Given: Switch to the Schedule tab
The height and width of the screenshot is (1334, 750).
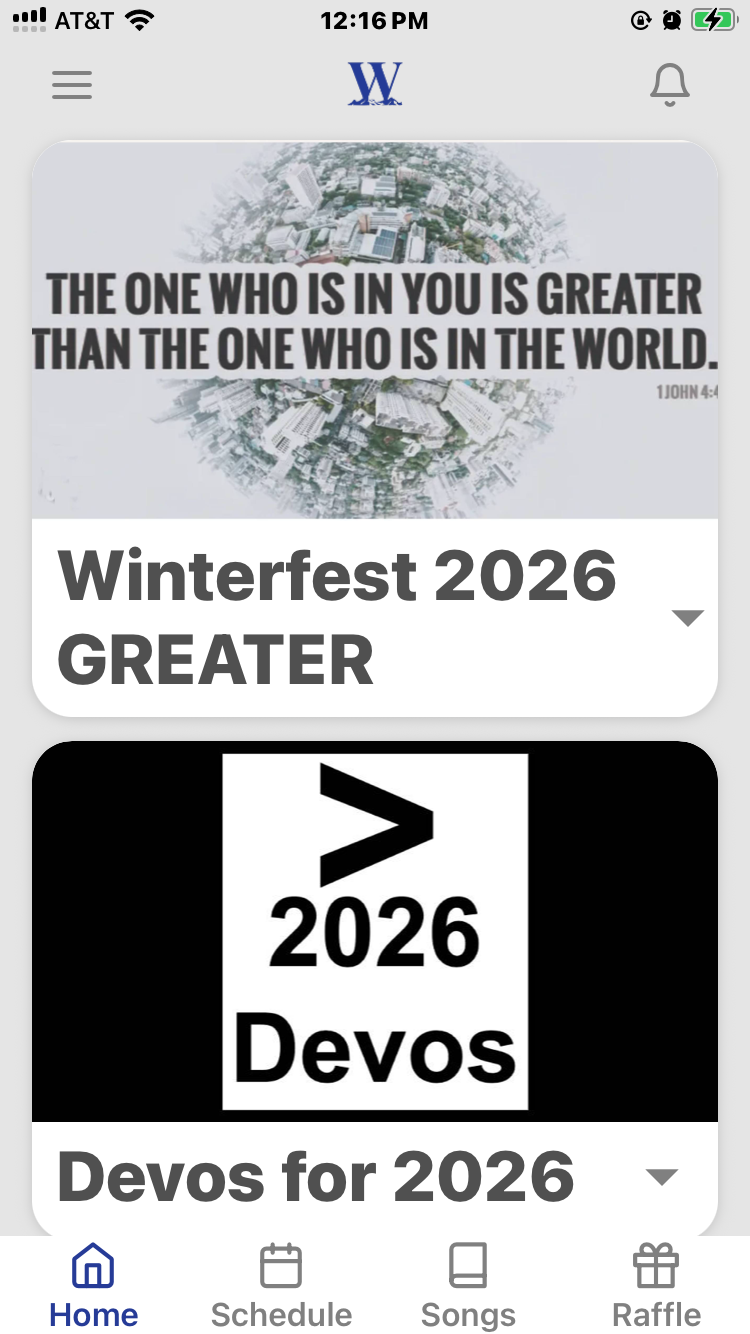Looking at the screenshot, I should coord(281,1285).
